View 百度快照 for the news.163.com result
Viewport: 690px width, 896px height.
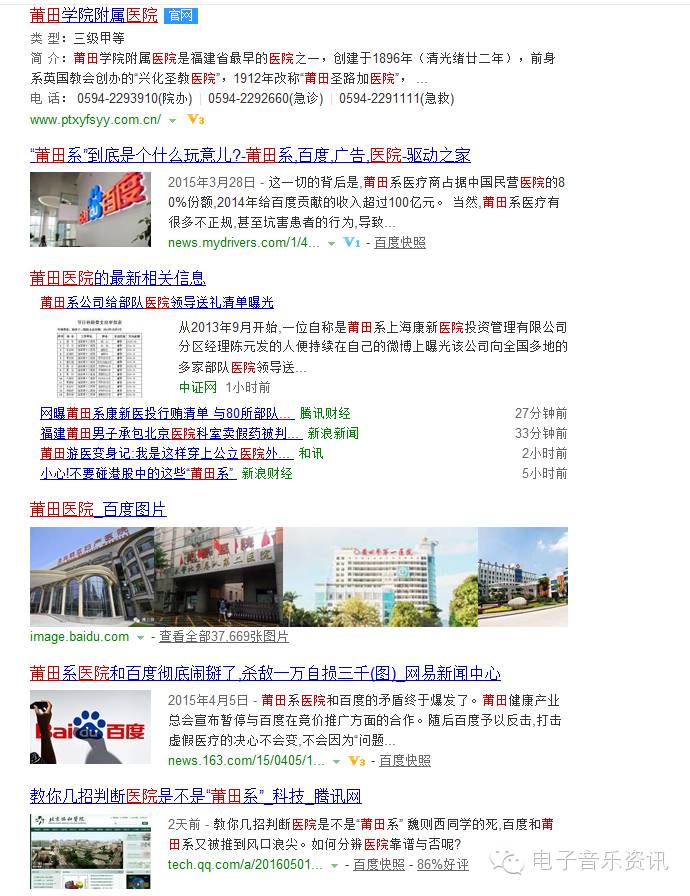pyautogui.click(x=405, y=760)
